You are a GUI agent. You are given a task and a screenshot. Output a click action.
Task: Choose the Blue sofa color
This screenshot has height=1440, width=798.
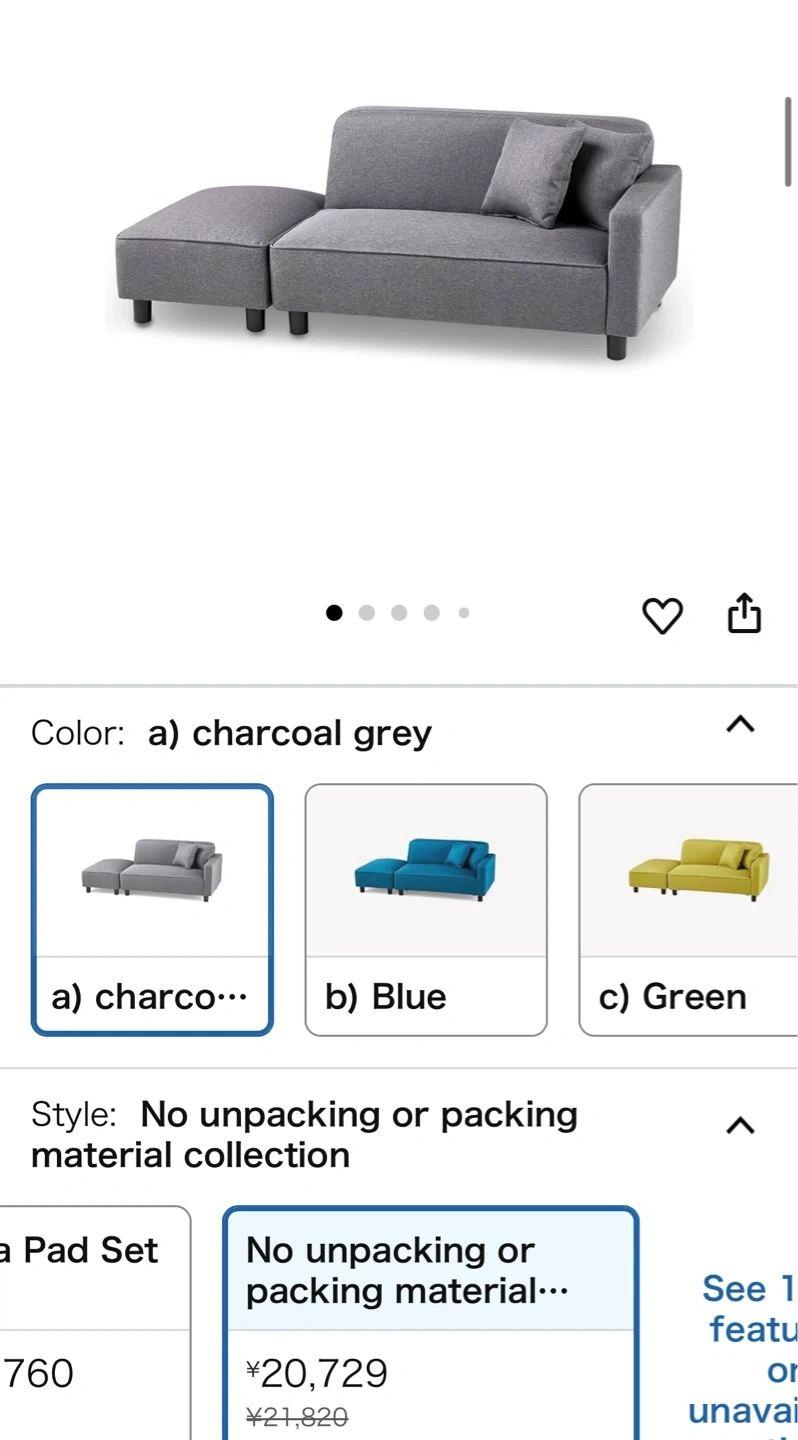[x=426, y=909]
